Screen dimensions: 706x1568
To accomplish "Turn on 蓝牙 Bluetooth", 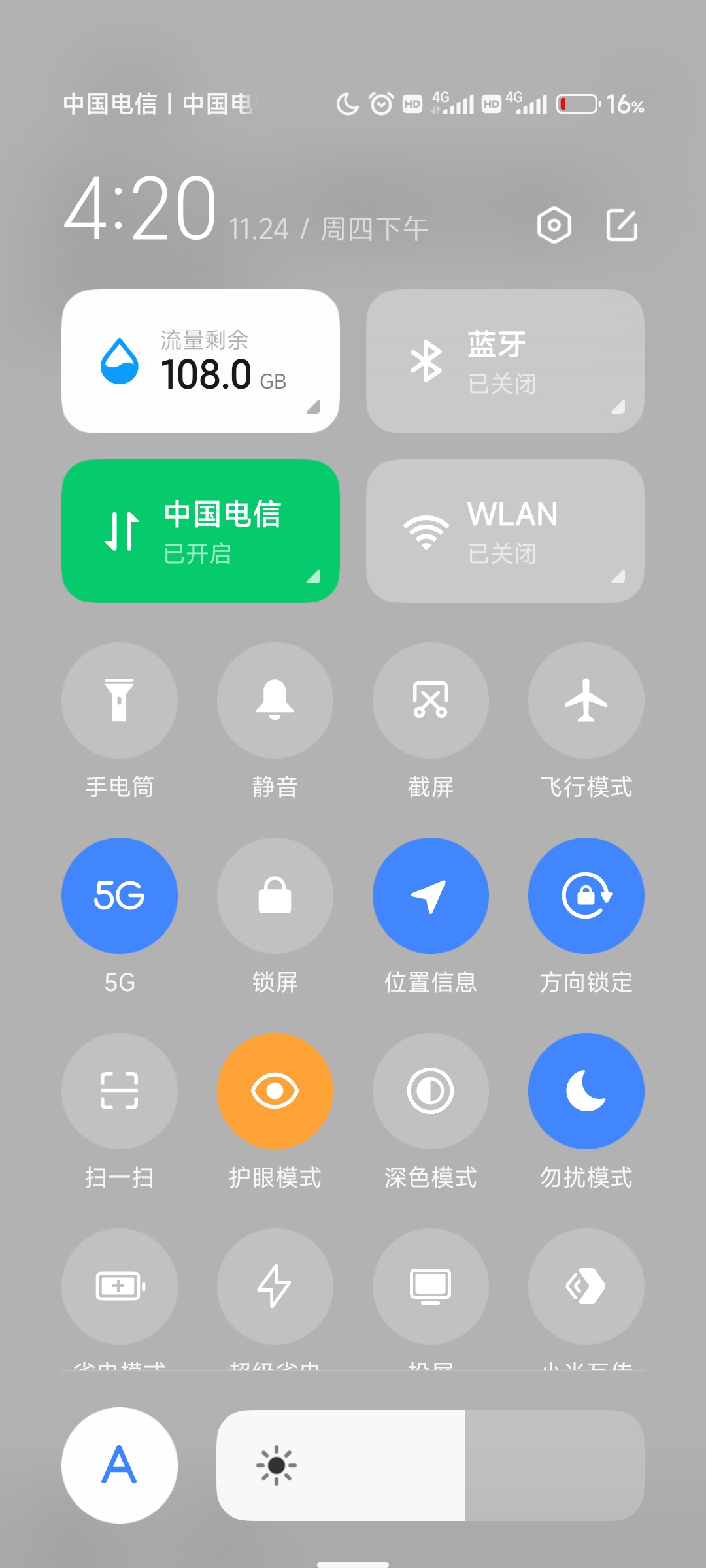I will 505,361.
